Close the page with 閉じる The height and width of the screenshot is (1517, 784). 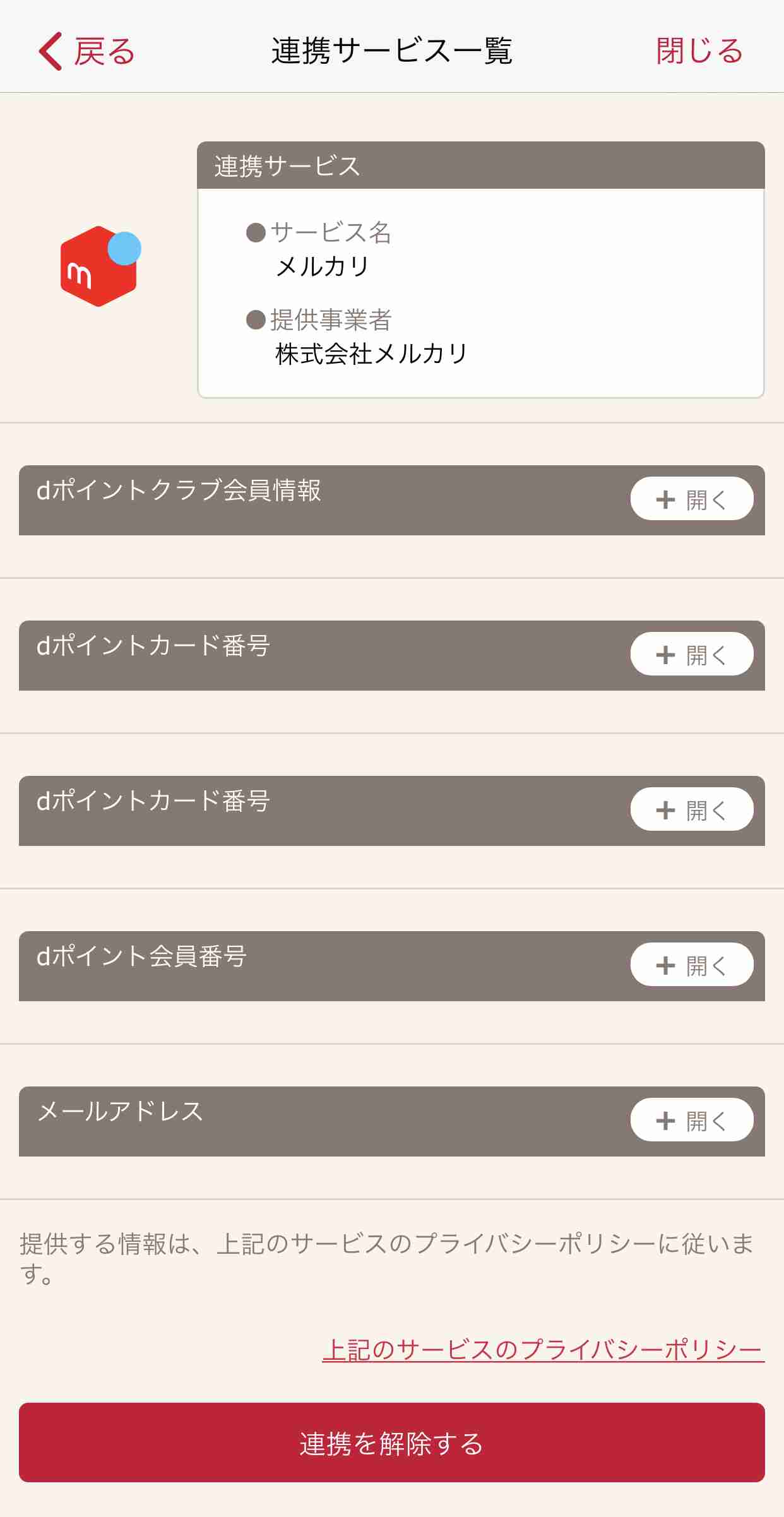click(699, 51)
